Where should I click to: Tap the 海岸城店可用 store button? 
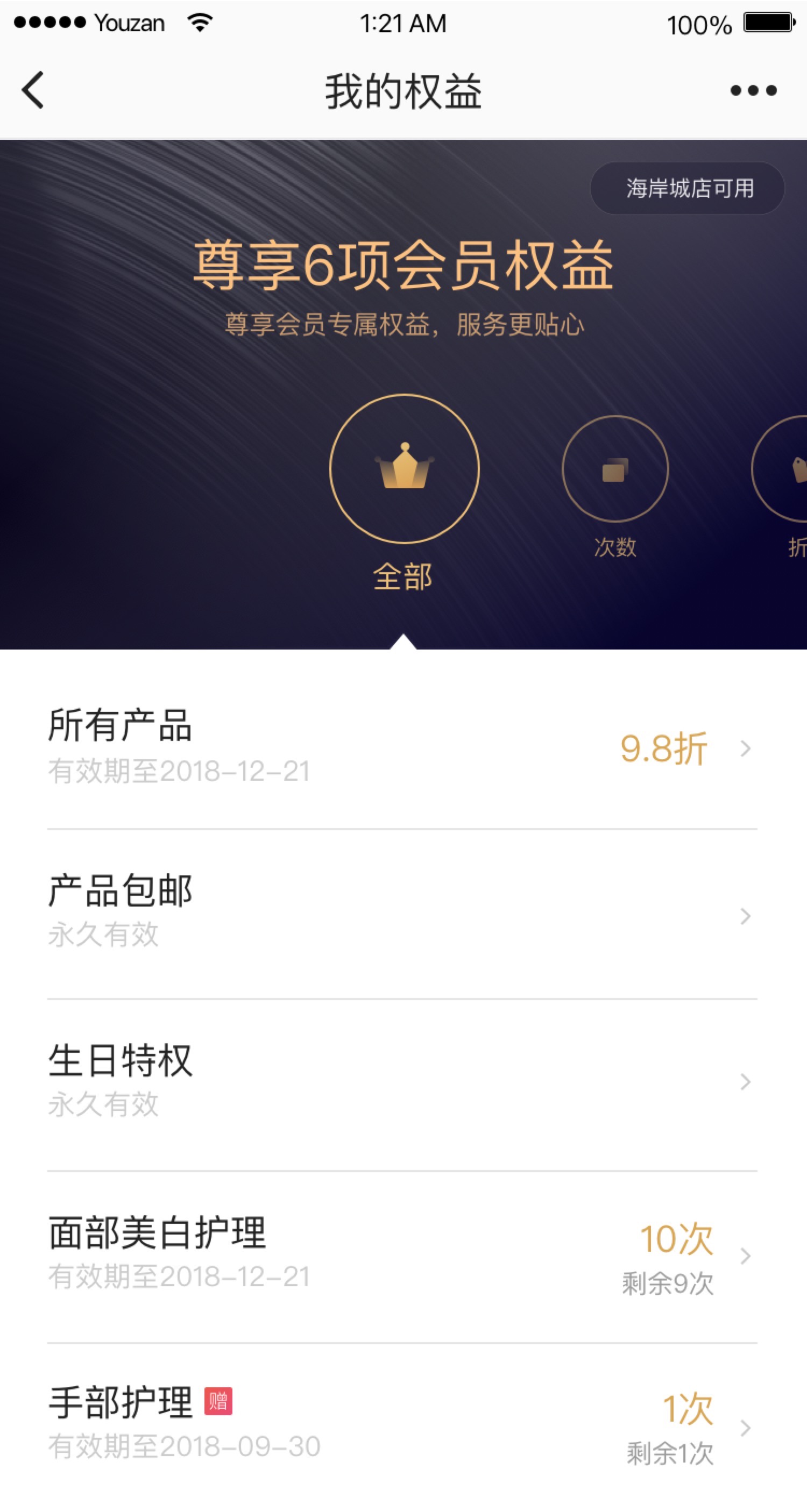pos(687,188)
